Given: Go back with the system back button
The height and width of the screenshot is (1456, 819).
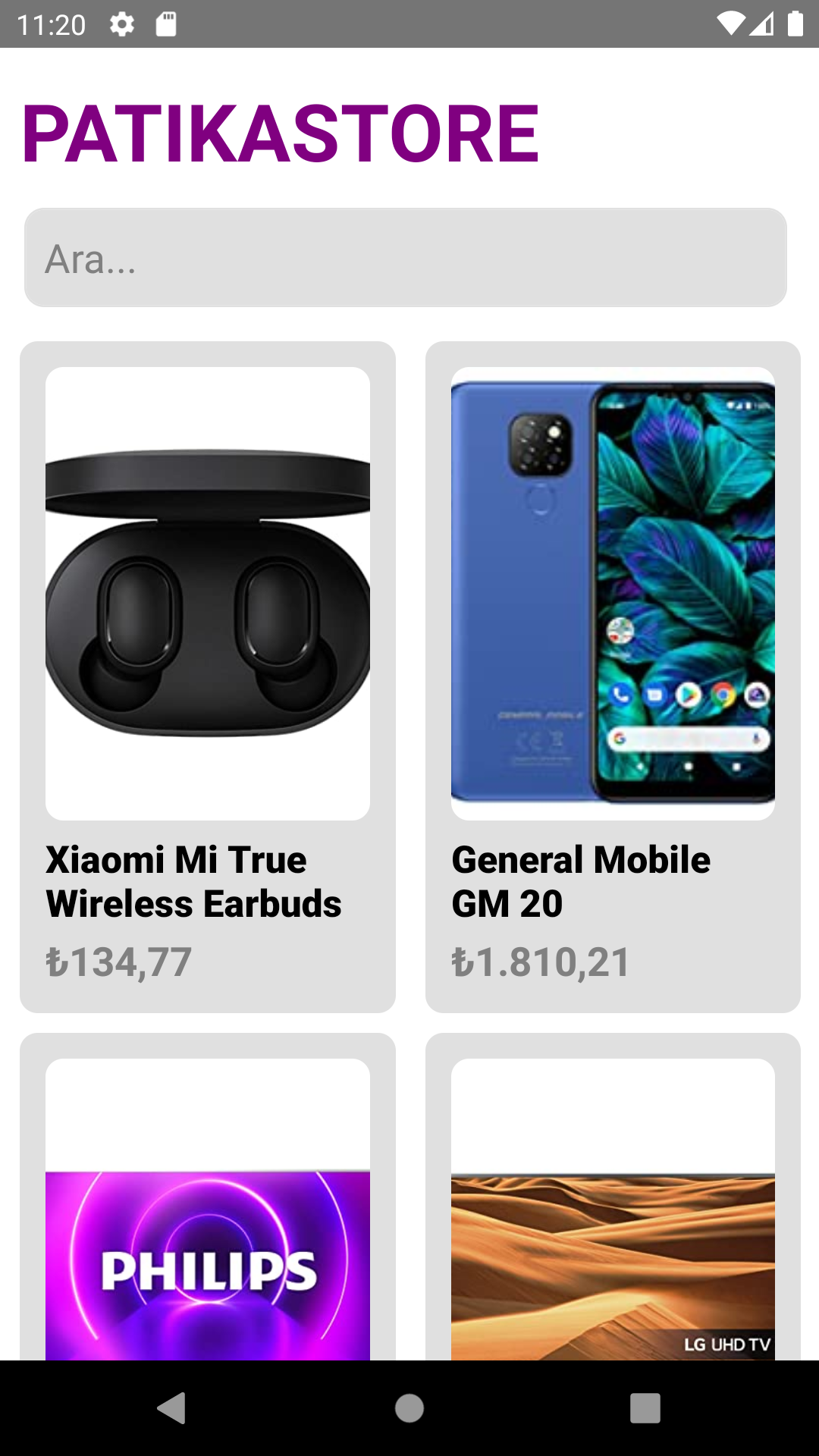Looking at the screenshot, I should click(173, 1408).
